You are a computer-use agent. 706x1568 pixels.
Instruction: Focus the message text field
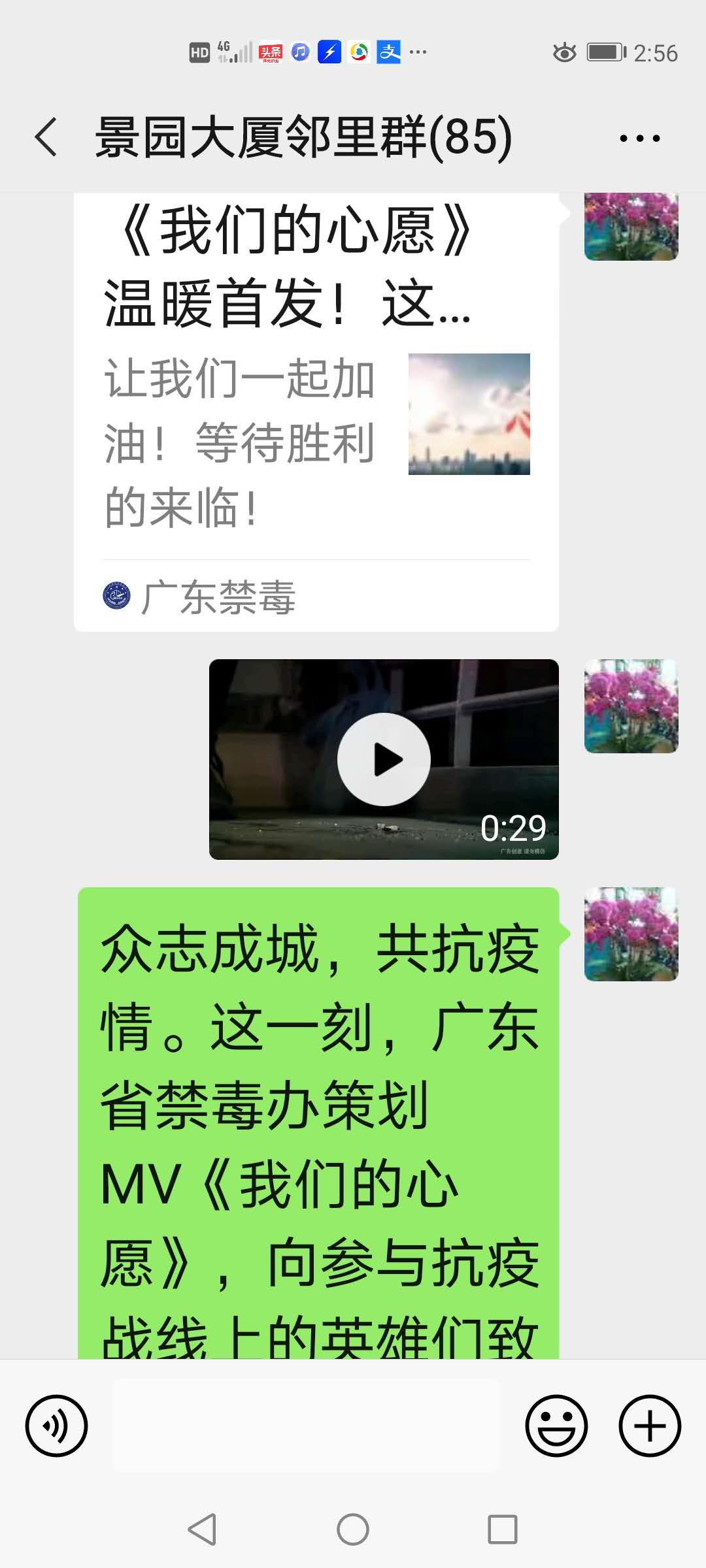(306, 1426)
